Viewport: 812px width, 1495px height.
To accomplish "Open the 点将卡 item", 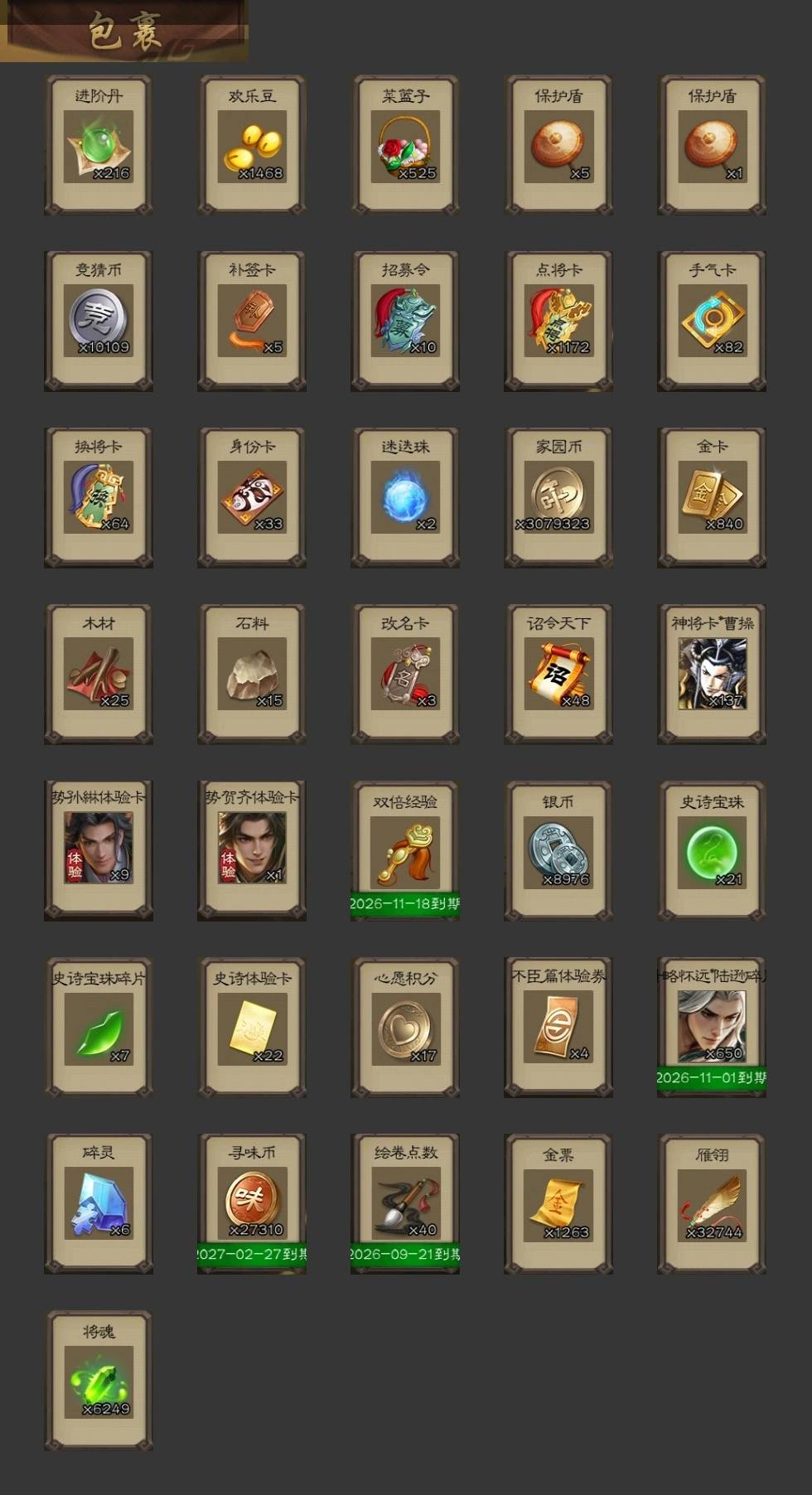I will (x=558, y=322).
